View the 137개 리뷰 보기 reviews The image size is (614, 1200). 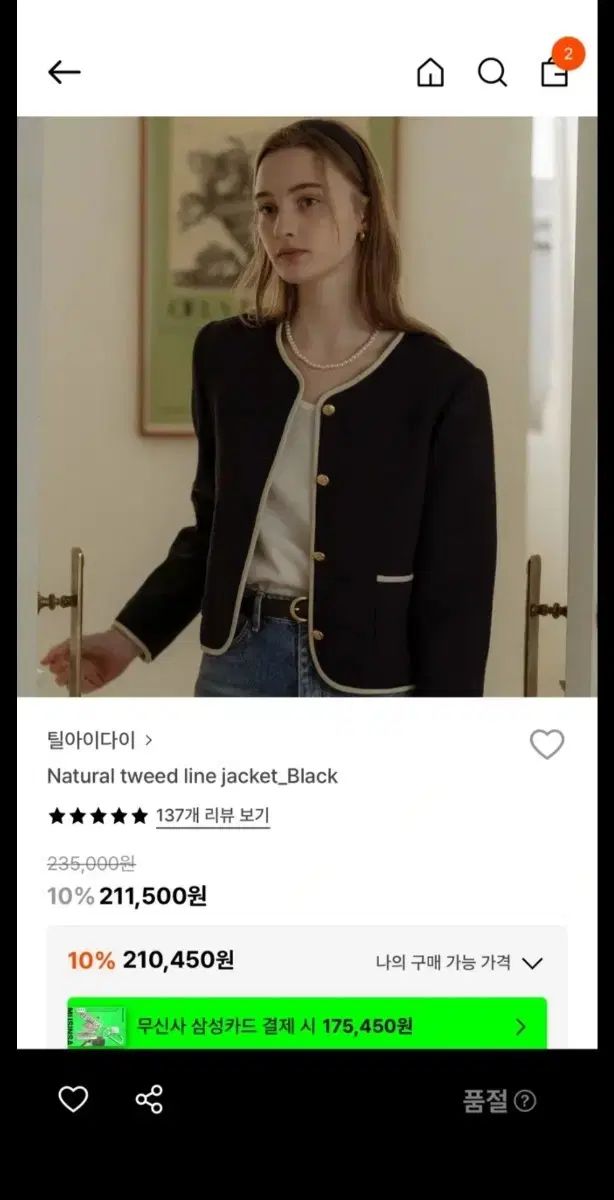212,816
